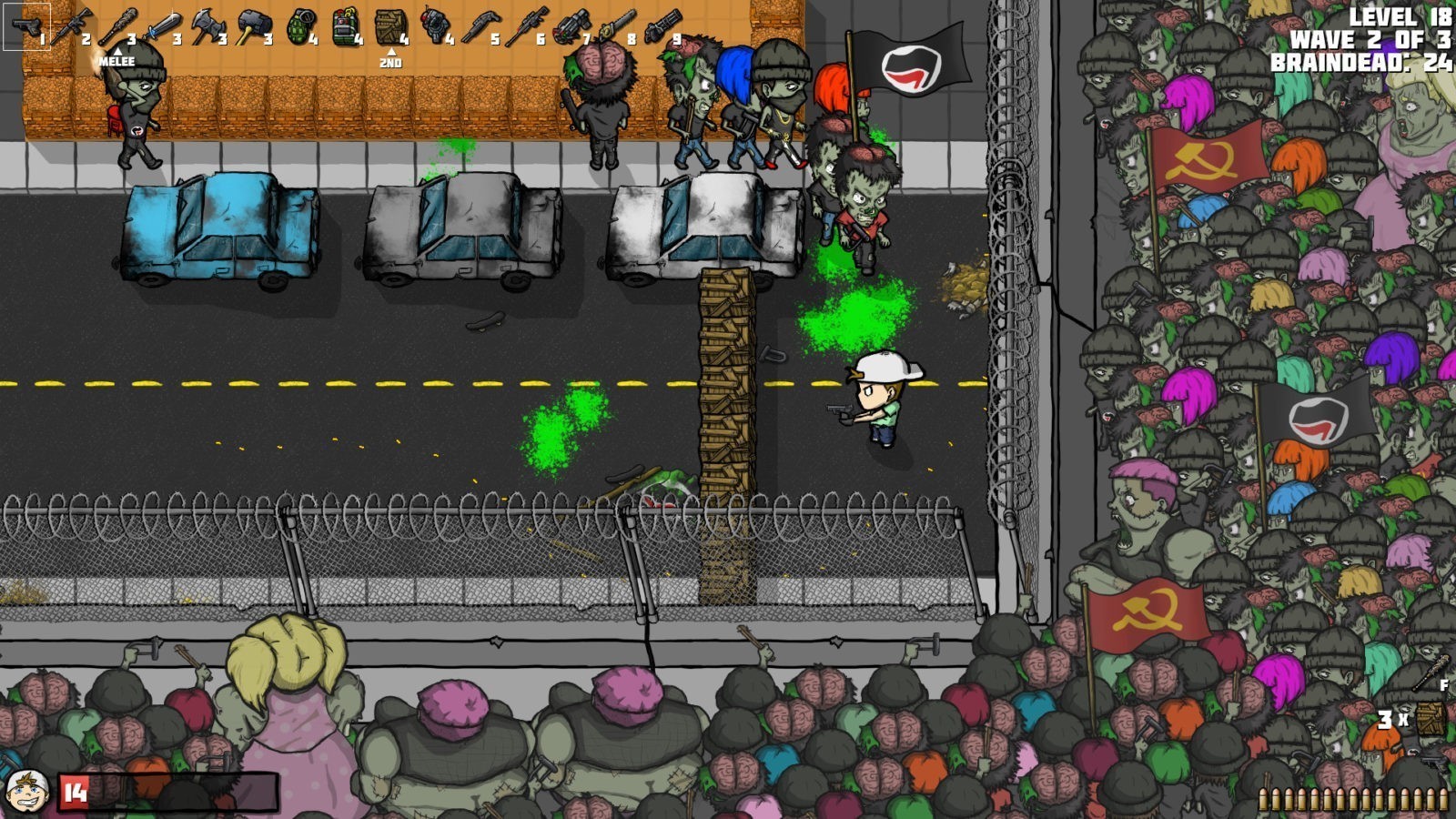
Task: Select the pistol in weapon slot 1
Action: 26,26
